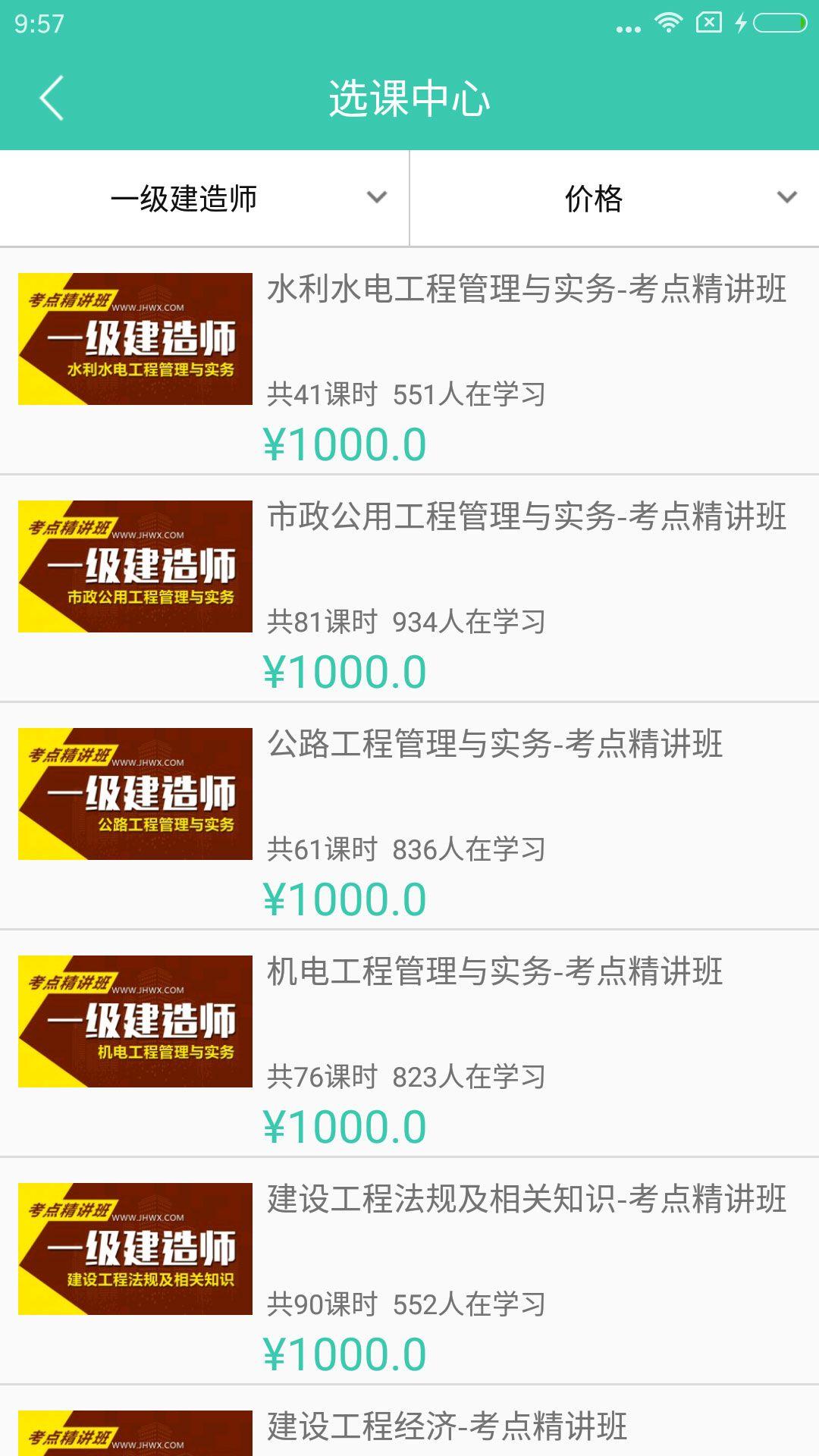Viewport: 819px width, 1456px height.
Task: Select the 水利水电工程管理与实务-考点精讲班 course
Action: (x=526, y=292)
